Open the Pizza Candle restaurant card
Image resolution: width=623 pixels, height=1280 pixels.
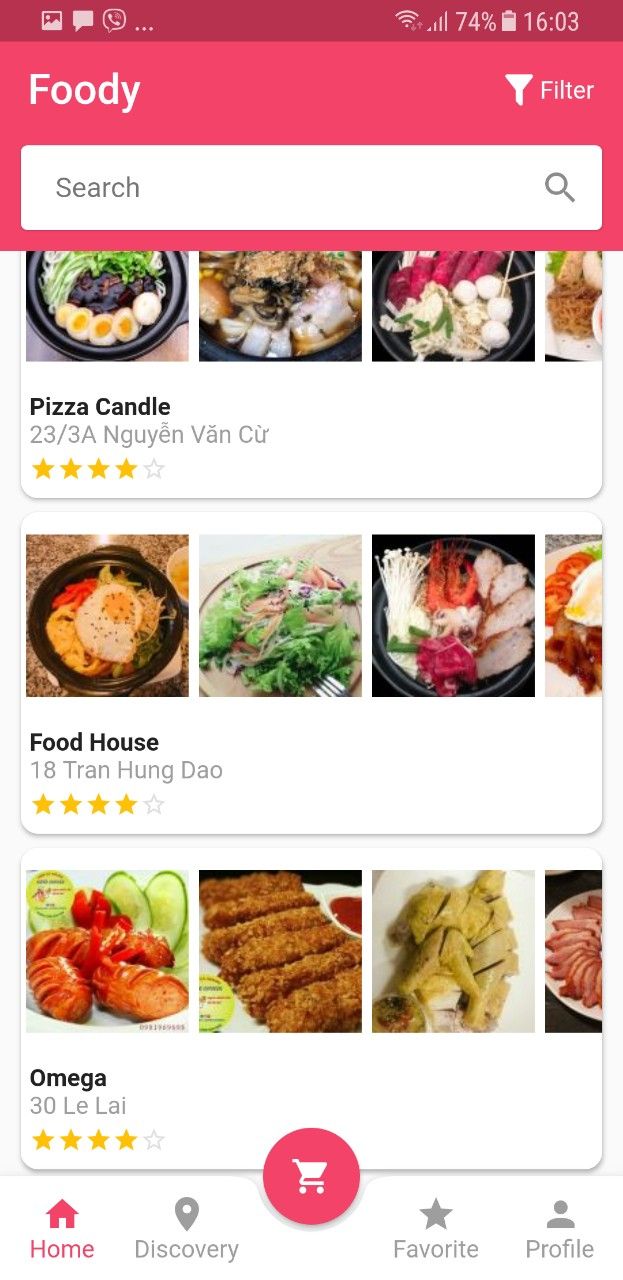(x=310, y=420)
